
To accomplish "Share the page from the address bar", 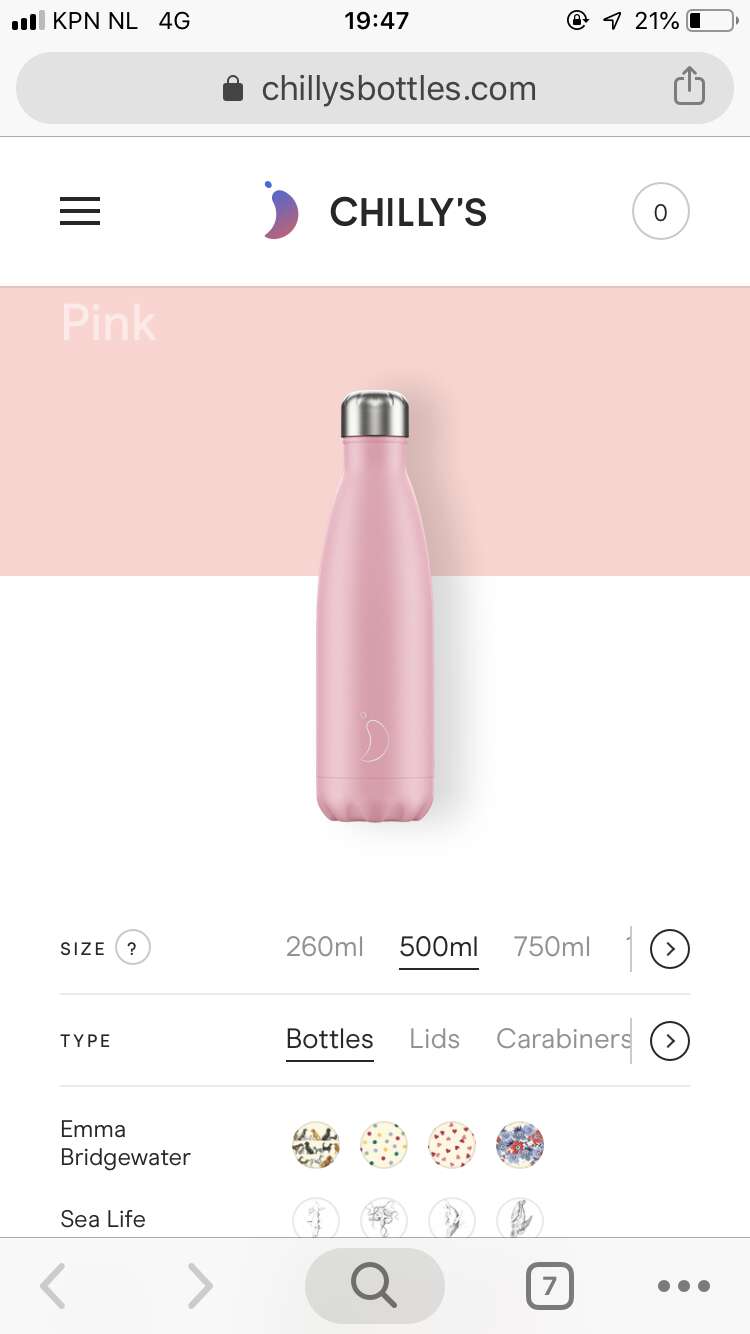I will [x=689, y=87].
